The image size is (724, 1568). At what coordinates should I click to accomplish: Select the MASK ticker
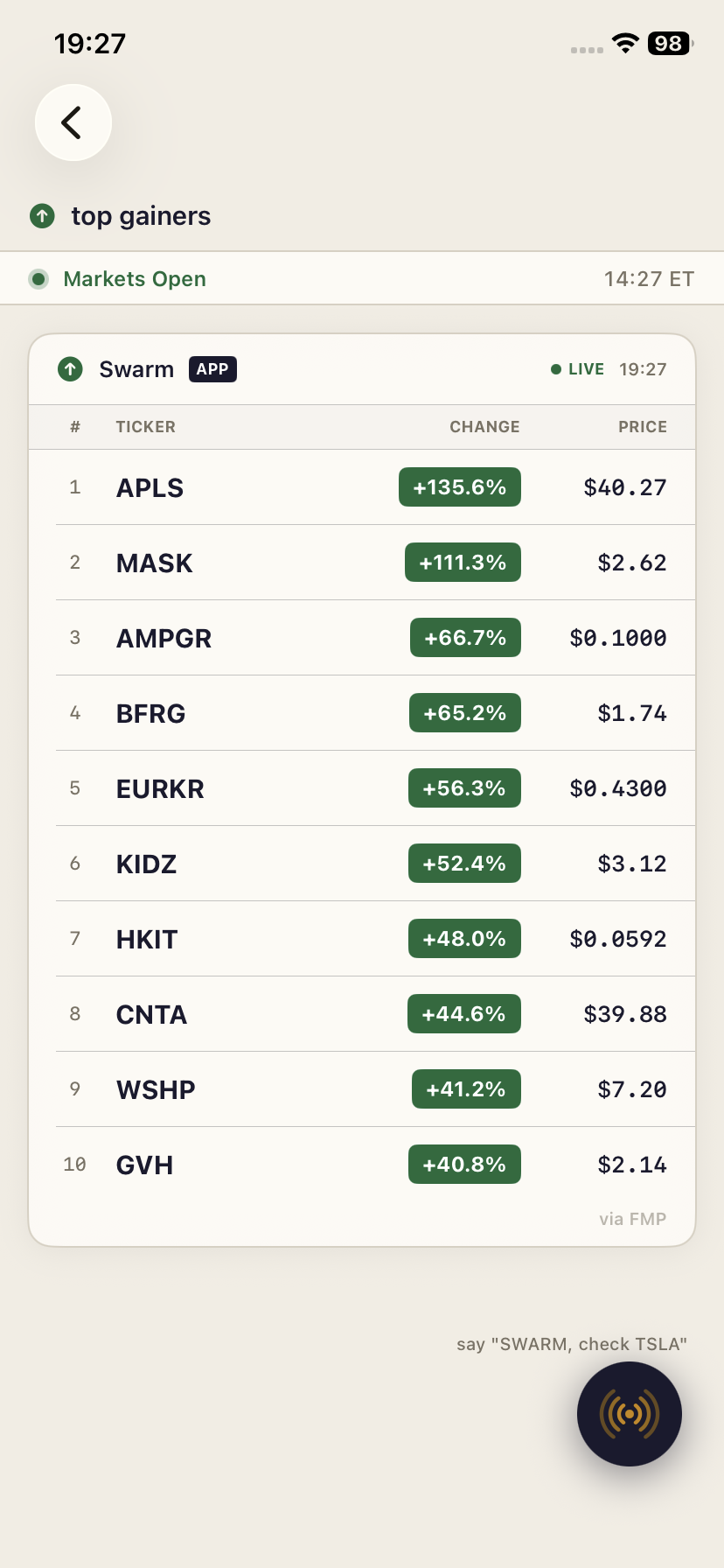tap(154, 563)
